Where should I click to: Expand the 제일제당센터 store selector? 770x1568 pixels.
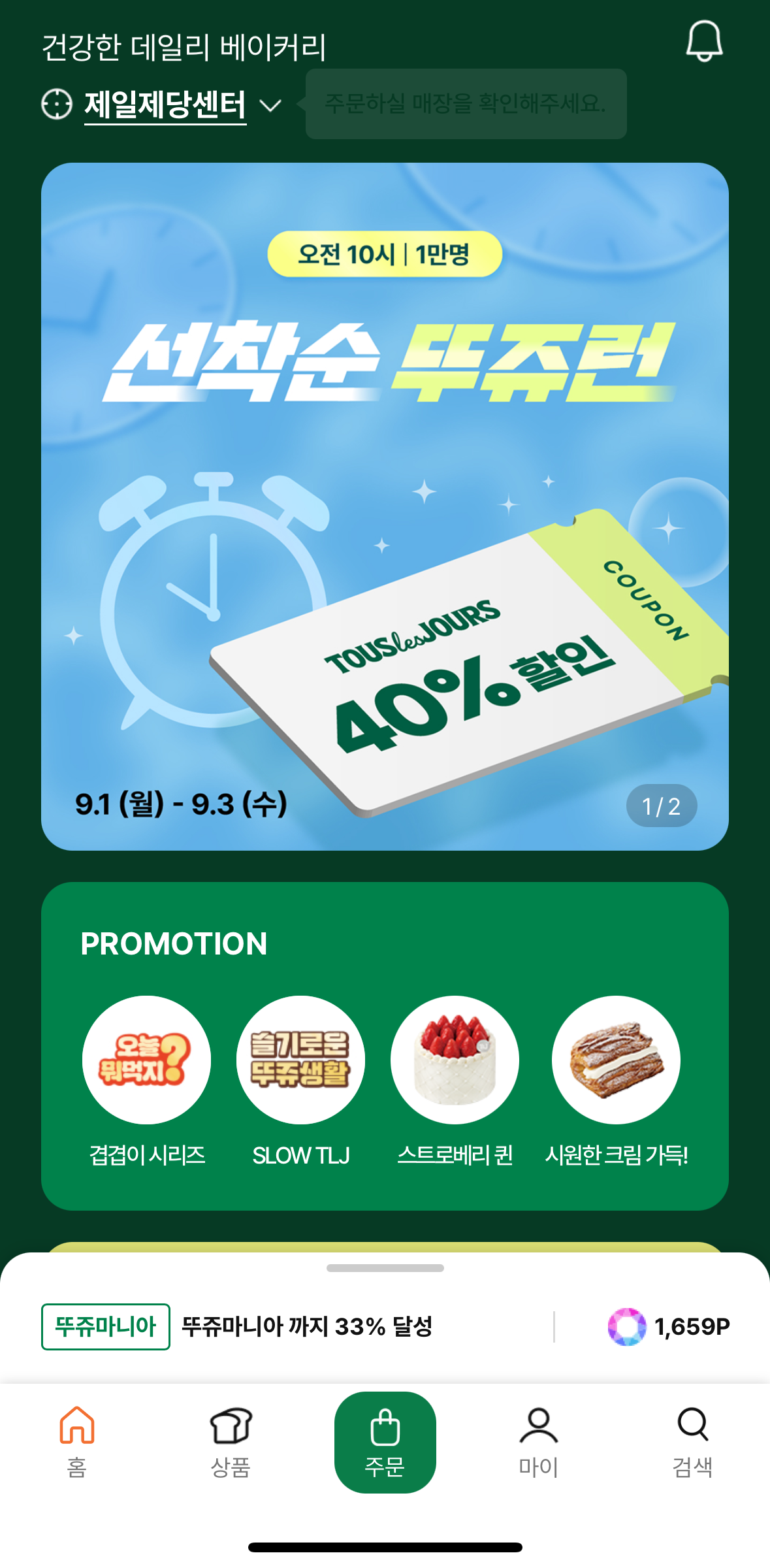(166, 105)
